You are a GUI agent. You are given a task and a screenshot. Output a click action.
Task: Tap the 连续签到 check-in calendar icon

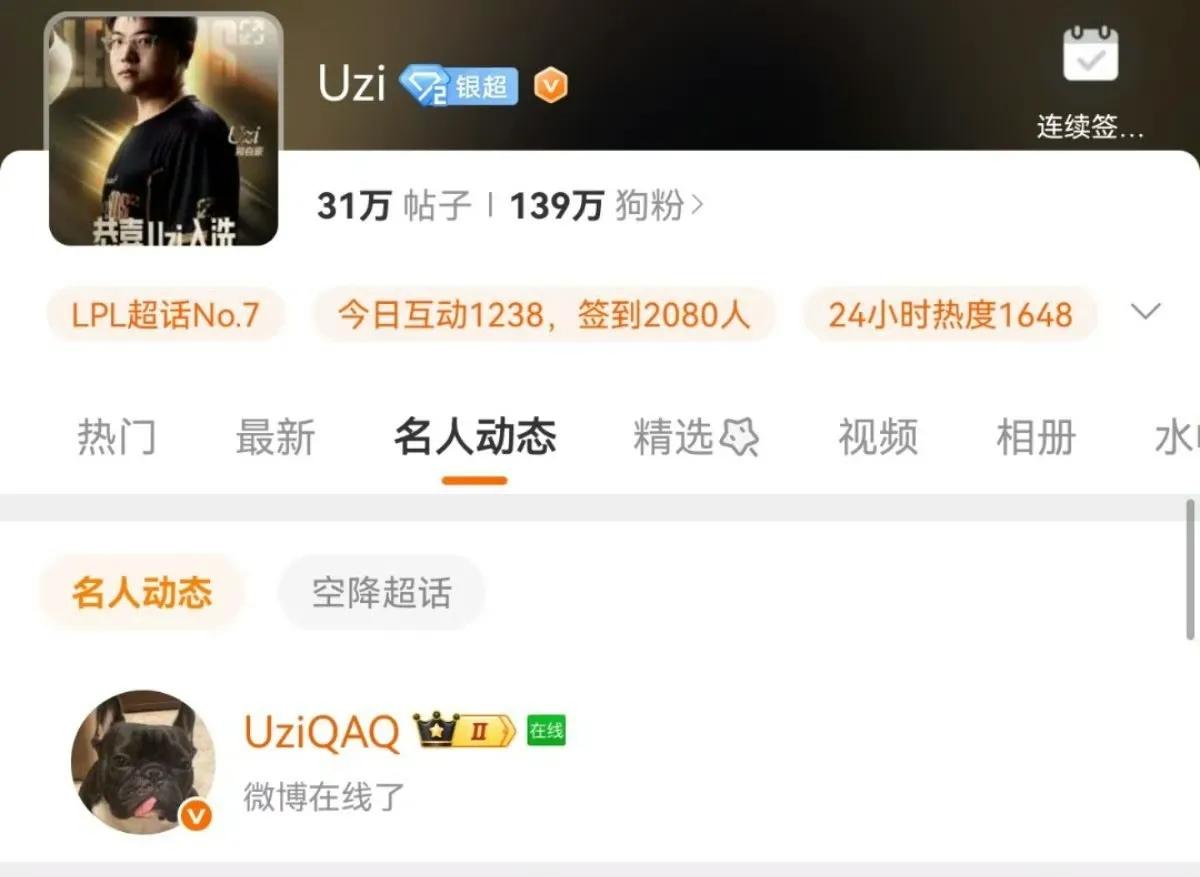tap(1090, 55)
